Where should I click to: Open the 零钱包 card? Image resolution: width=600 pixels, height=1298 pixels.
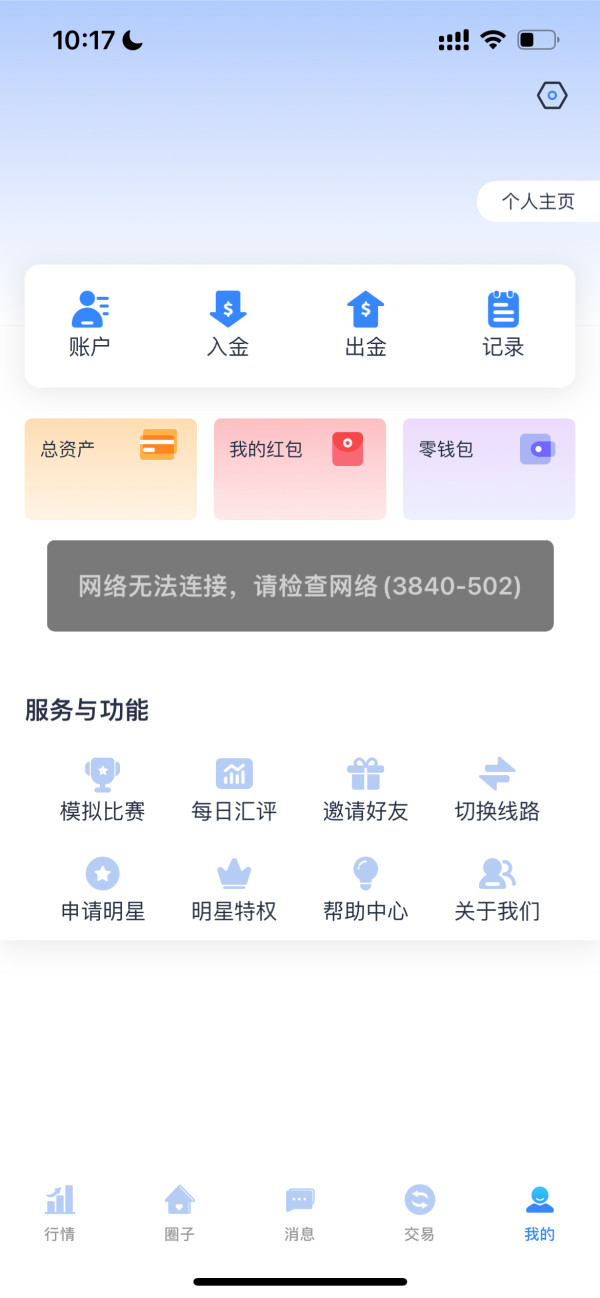pyautogui.click(x=489, y=469)
